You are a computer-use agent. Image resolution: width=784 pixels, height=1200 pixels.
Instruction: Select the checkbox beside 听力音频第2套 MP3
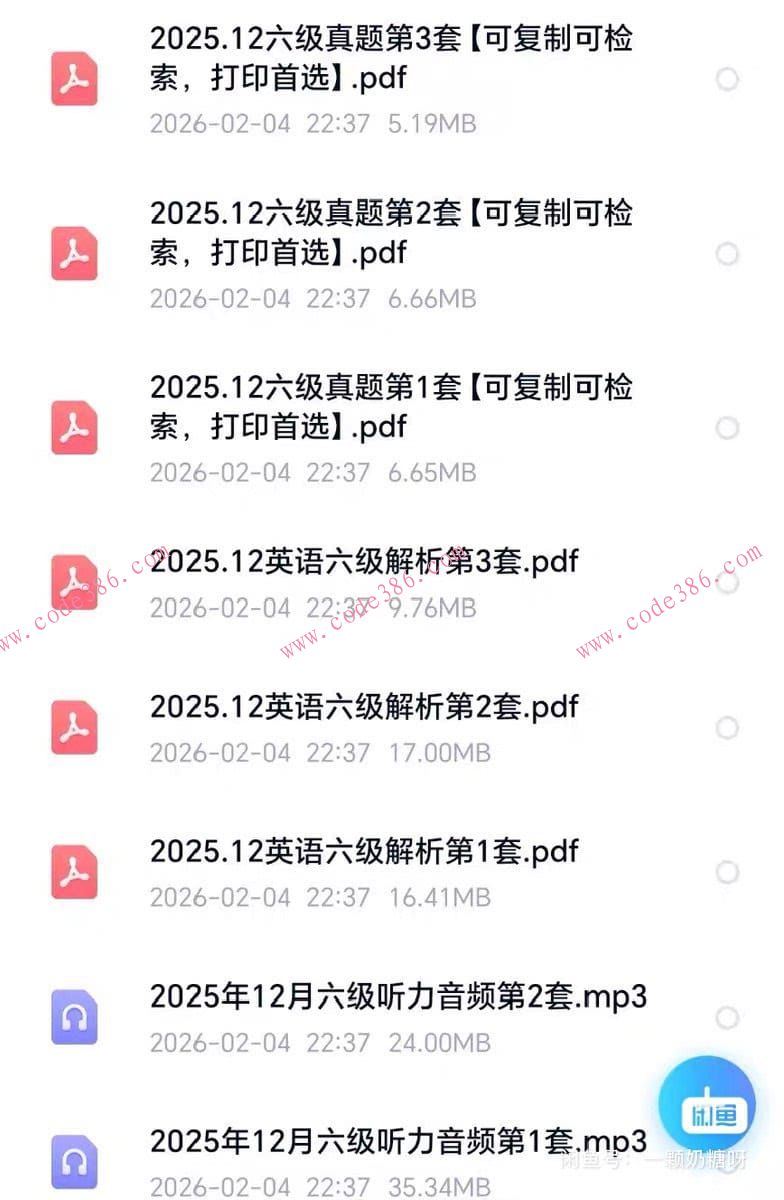(728, 1017)
